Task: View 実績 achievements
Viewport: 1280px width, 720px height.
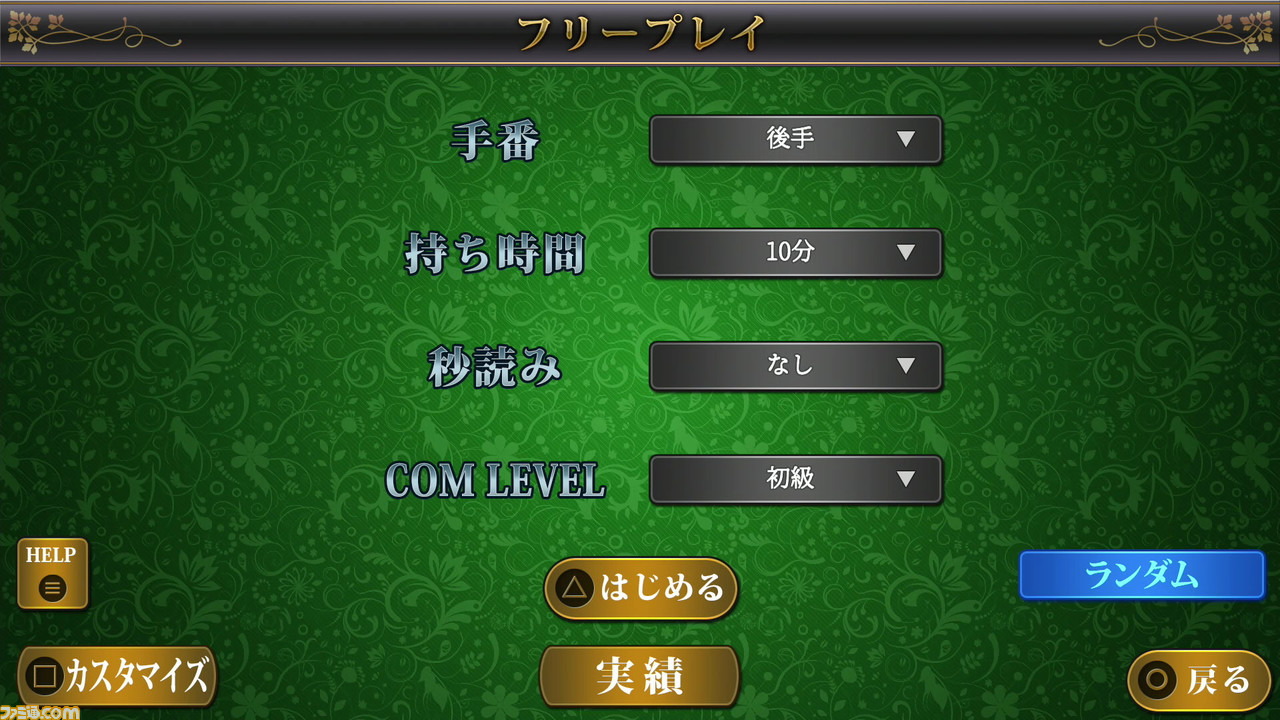Action: pos(639,676)
